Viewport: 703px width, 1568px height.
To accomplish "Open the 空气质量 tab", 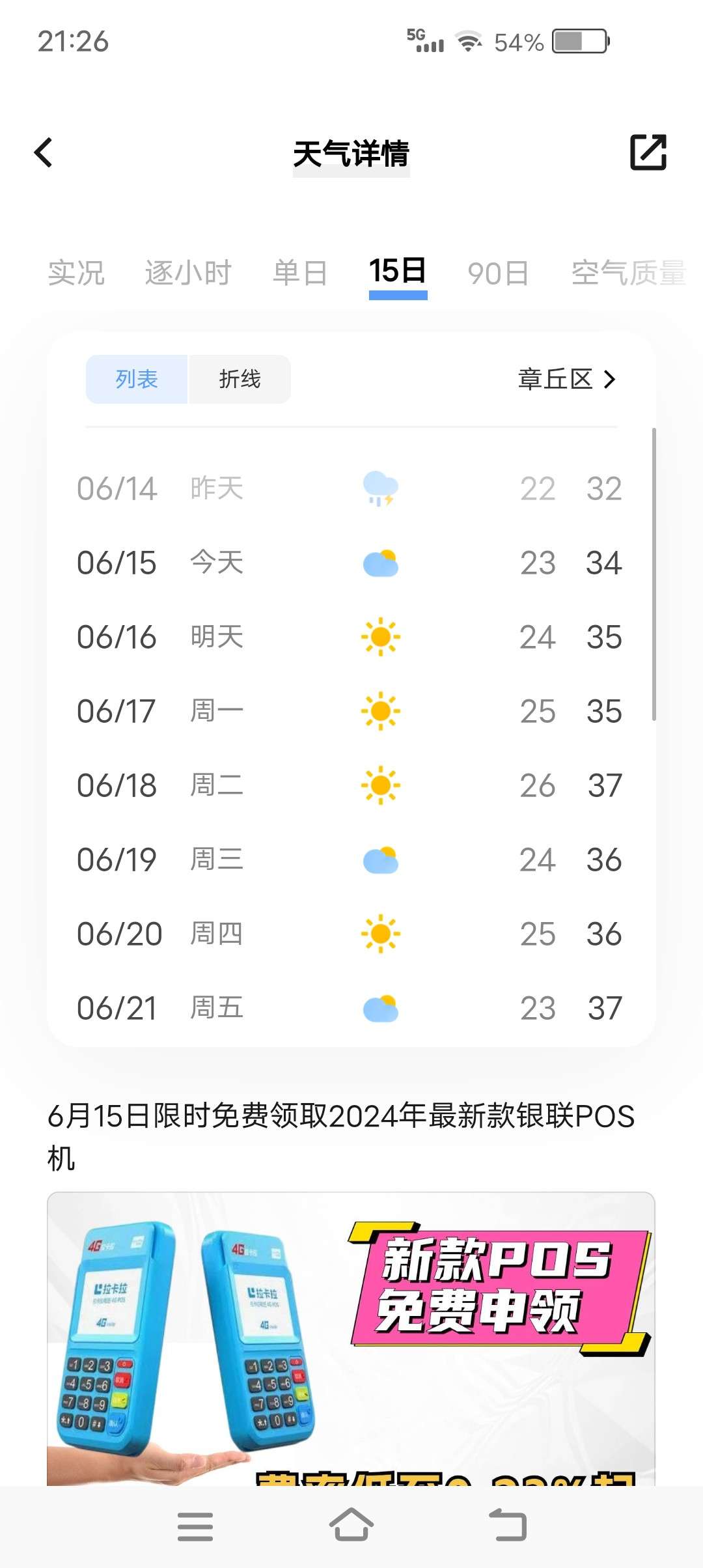I will (628, 273).
